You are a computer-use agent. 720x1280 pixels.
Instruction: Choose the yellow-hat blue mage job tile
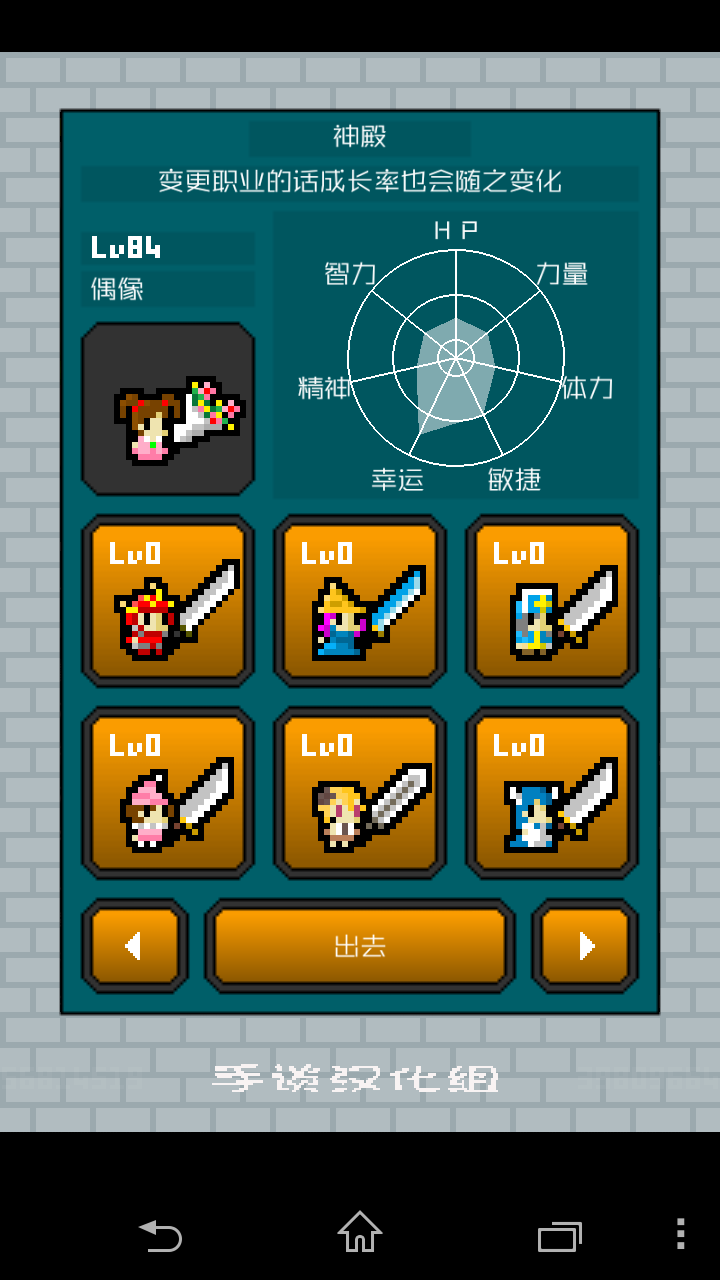(360, 601)
